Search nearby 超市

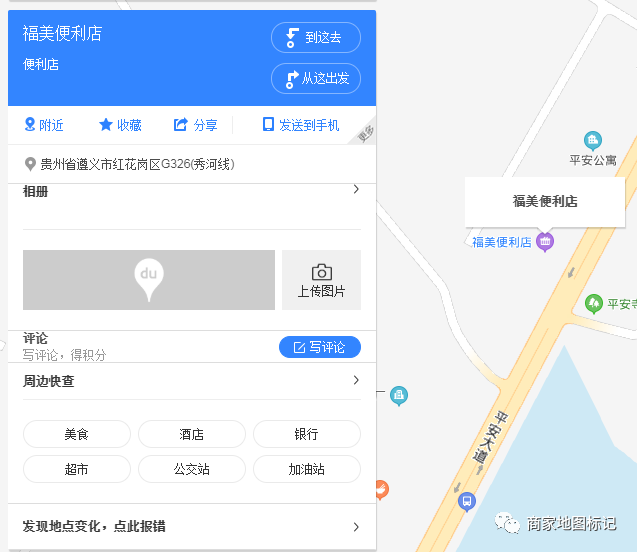pos(77,469)
